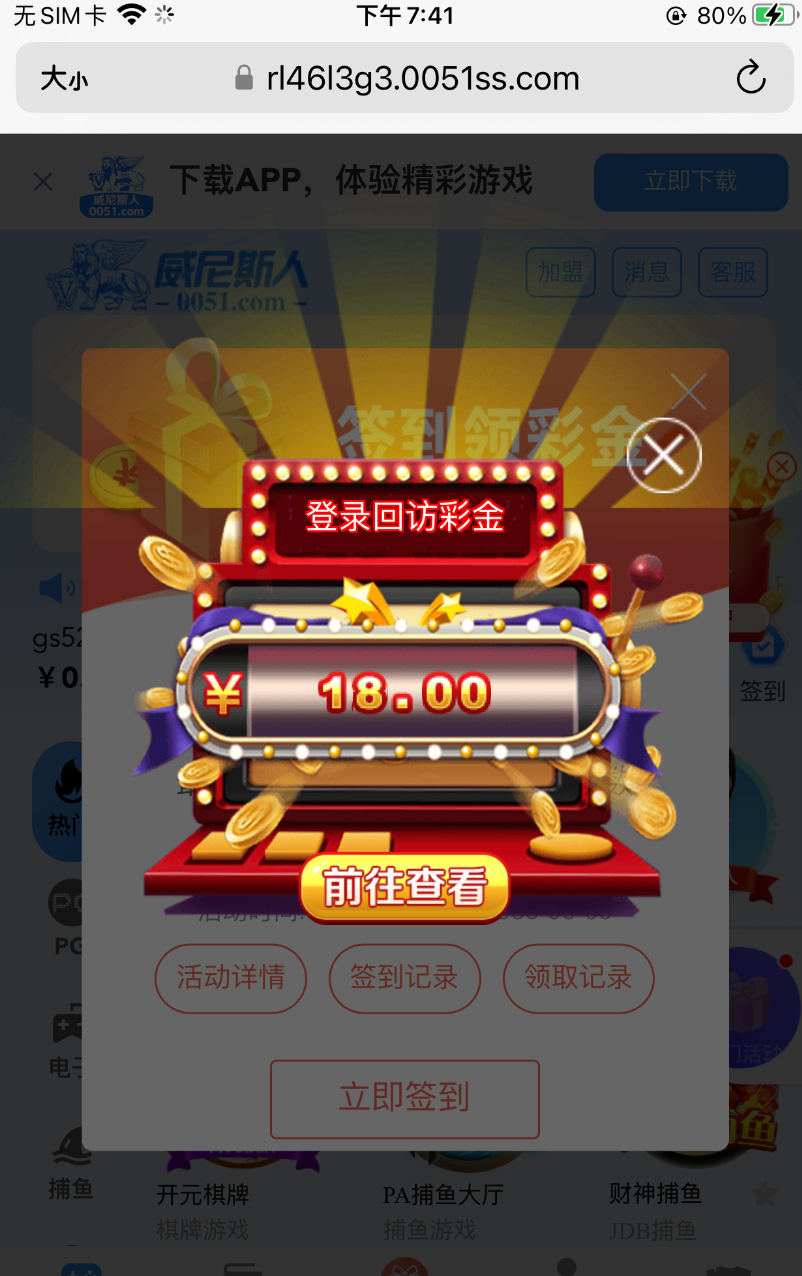Dismiss the download APP banner
The width and height of the screenshot is (802, 1276).
click(43, 181)
